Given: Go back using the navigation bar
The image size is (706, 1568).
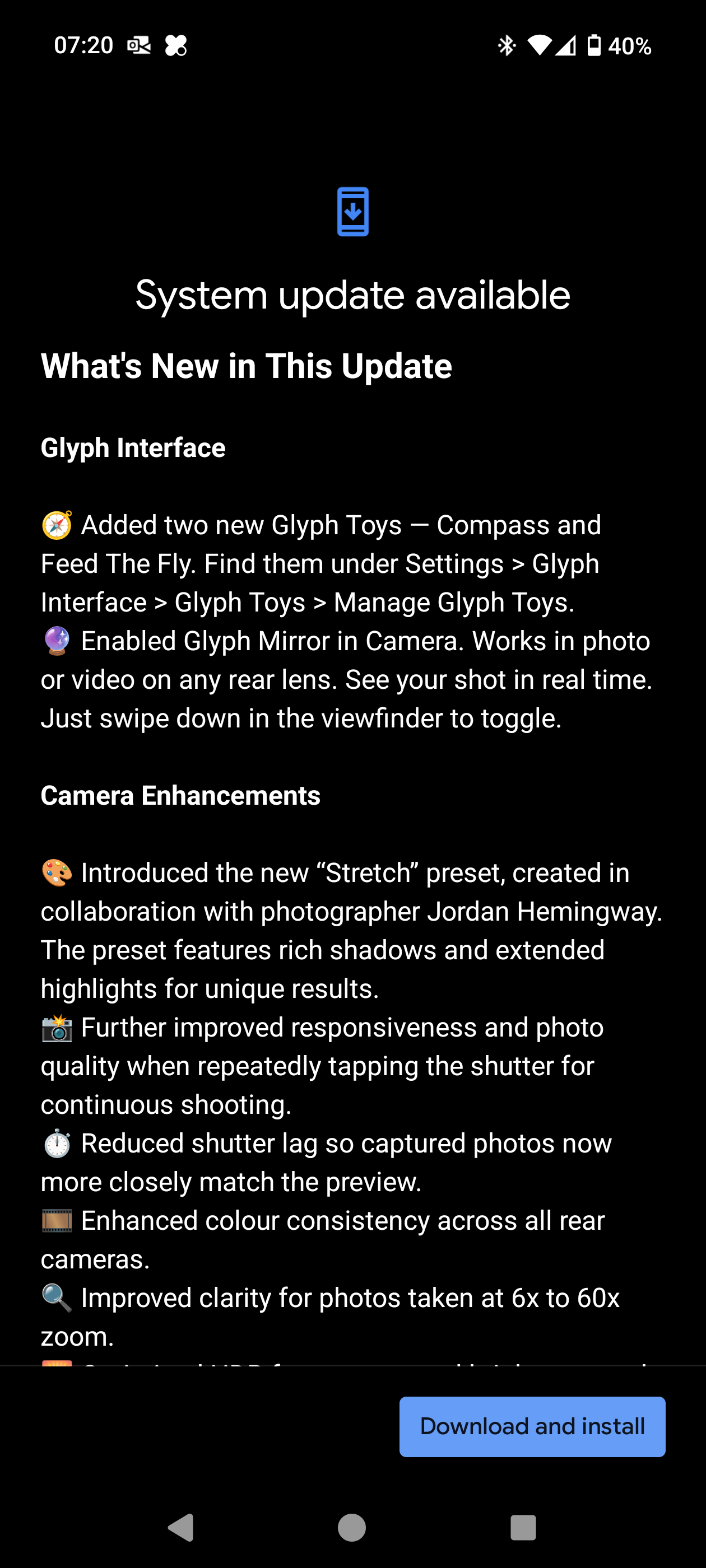Looking at the screenshot, I should 181,1527.
